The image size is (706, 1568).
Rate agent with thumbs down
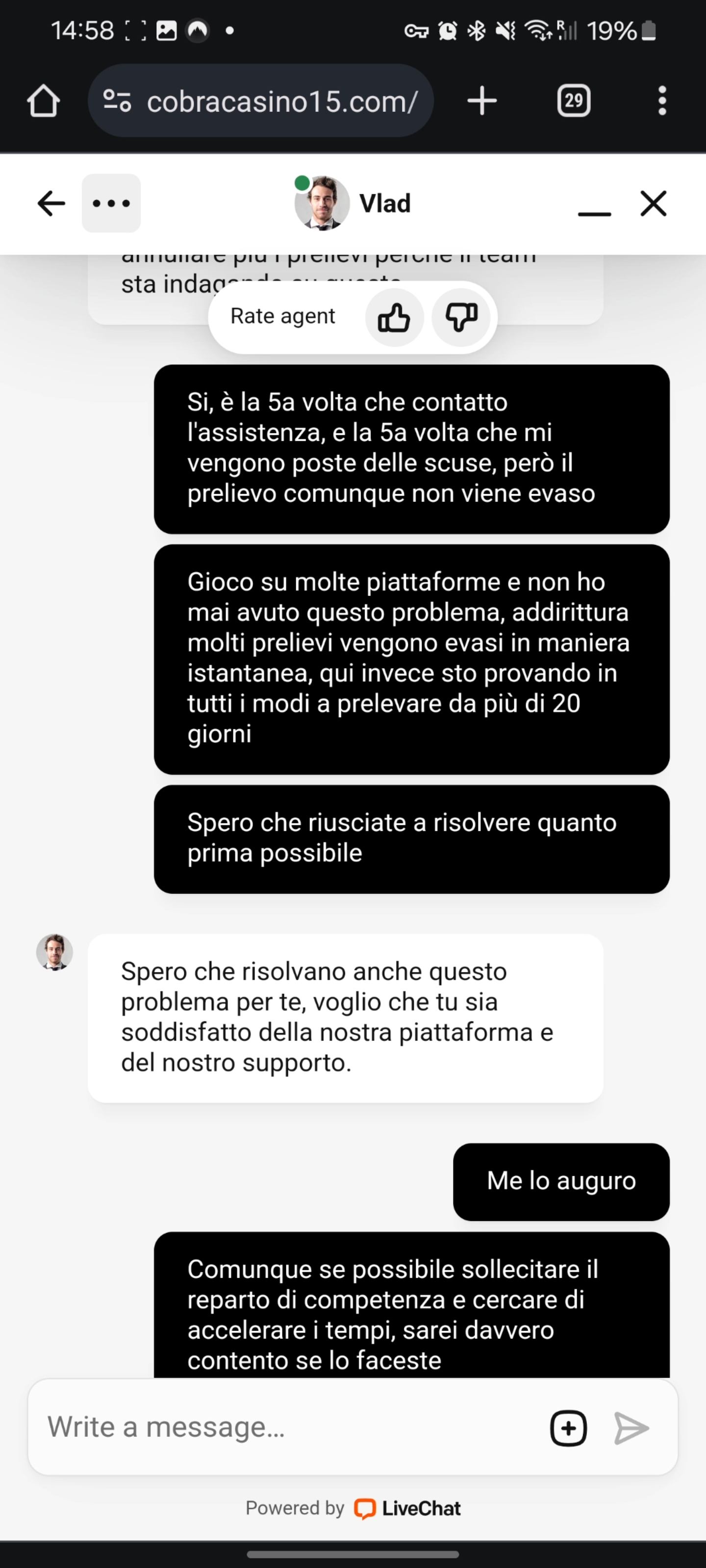(x=461, y=318)
